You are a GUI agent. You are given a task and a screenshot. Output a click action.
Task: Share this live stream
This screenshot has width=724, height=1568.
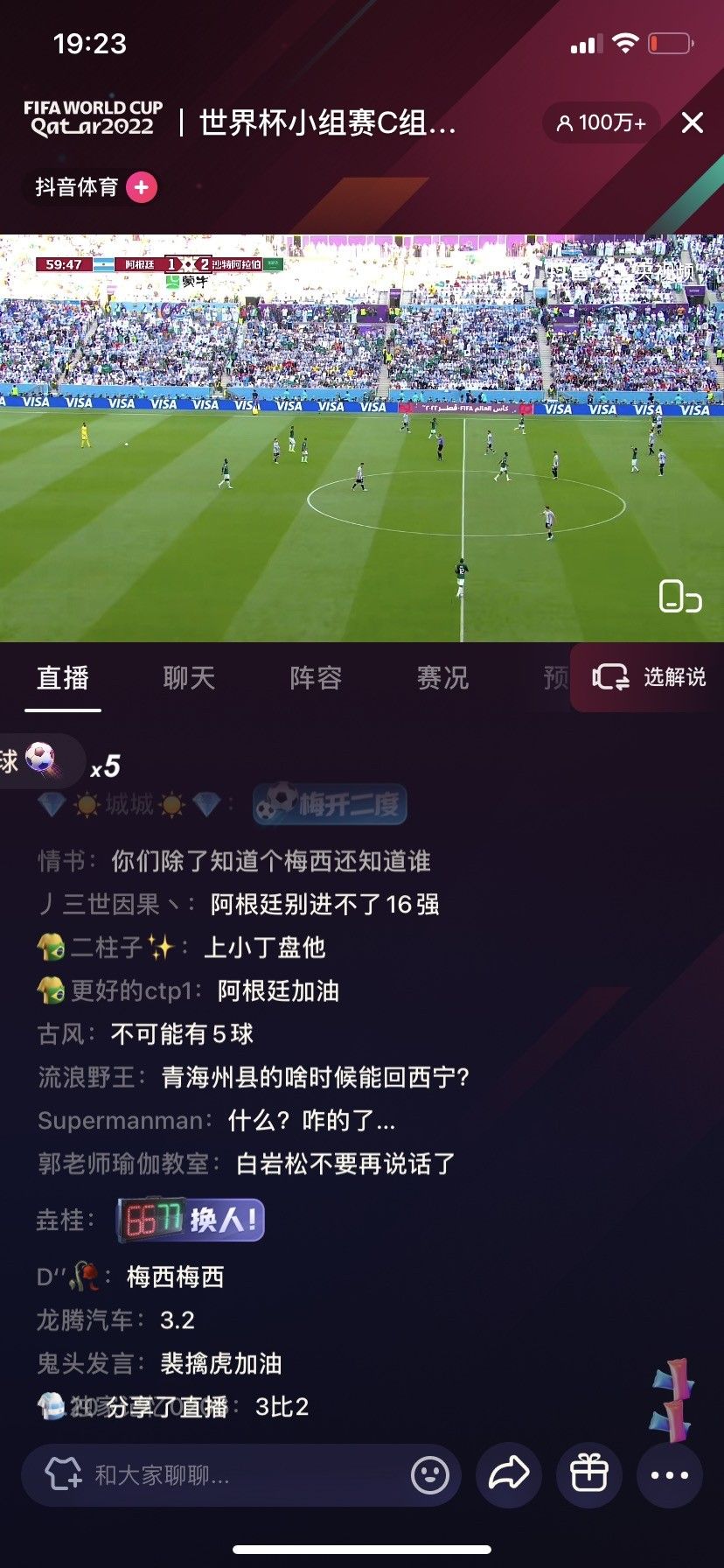508,1475
